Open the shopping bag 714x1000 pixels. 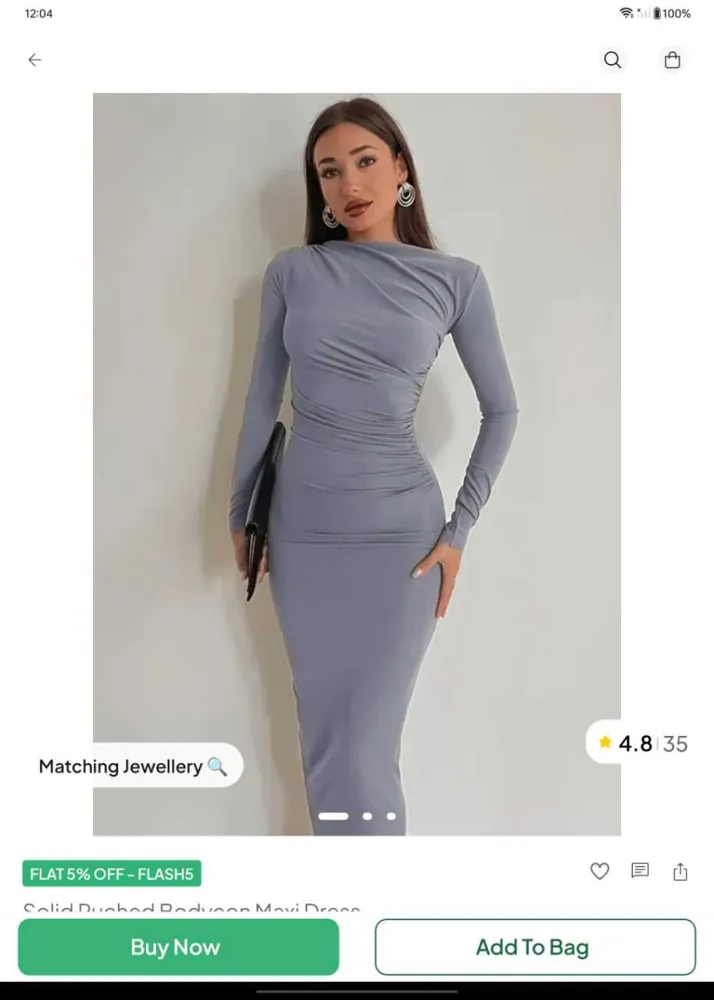point(672,60)
